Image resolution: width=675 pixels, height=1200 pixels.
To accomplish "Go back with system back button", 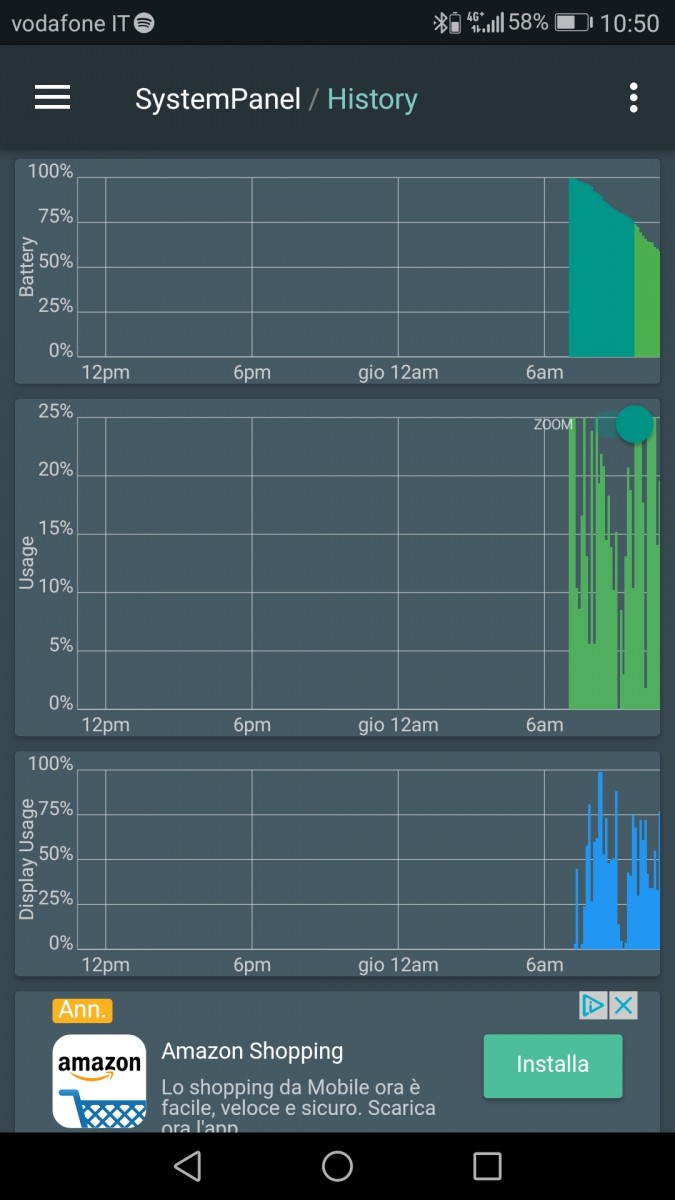I will [x=187, y=1166].
